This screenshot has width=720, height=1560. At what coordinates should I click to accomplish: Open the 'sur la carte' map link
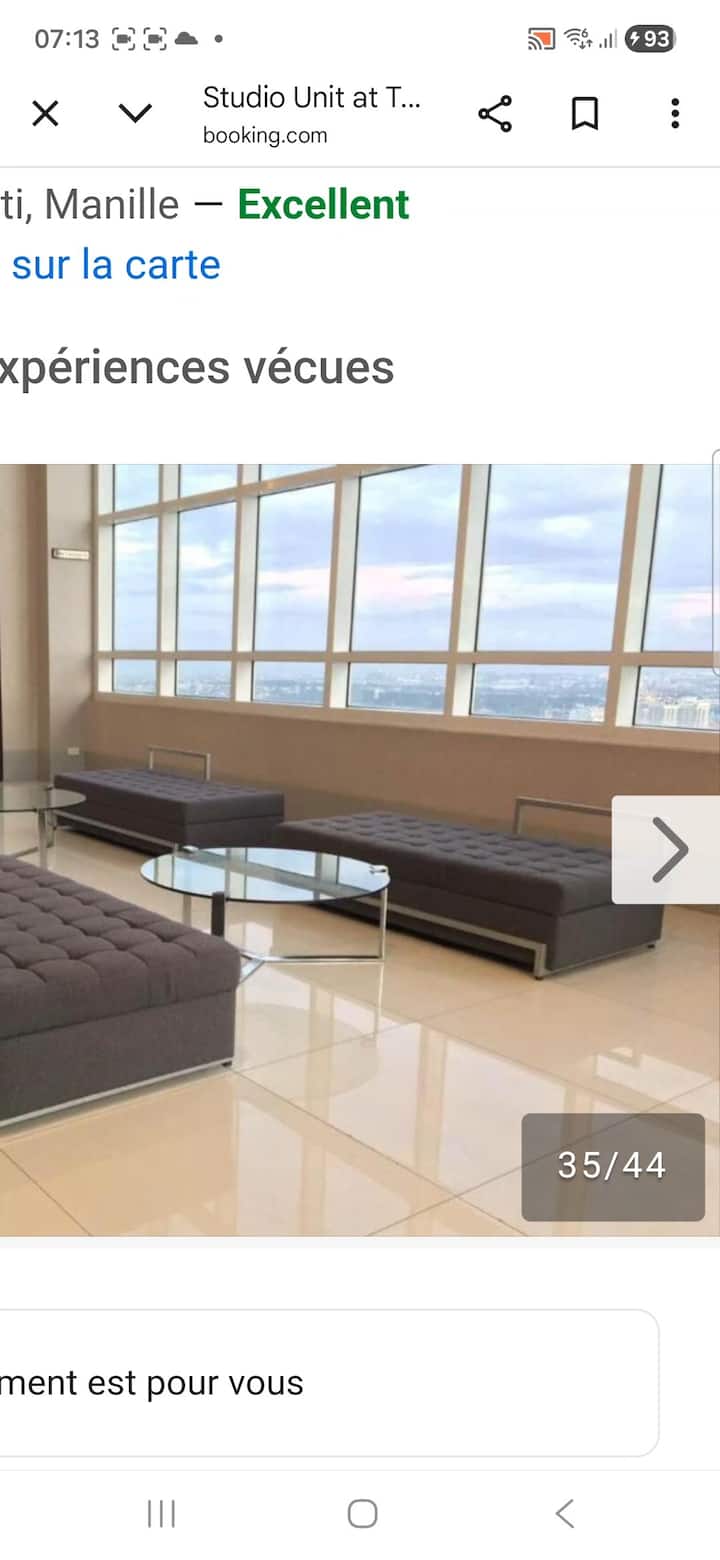(x=115, y=265)
